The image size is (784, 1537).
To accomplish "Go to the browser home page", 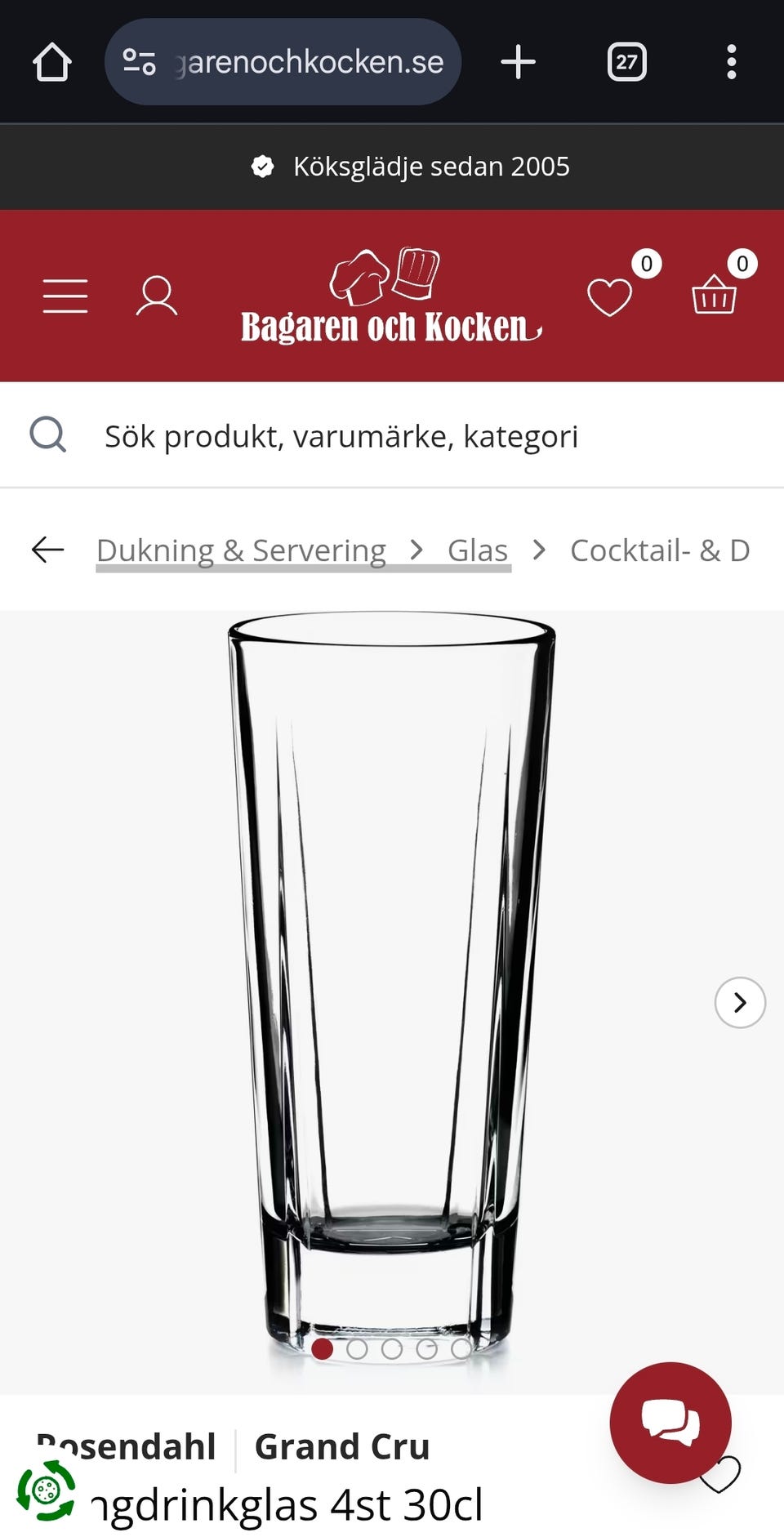I will point(52,62).
